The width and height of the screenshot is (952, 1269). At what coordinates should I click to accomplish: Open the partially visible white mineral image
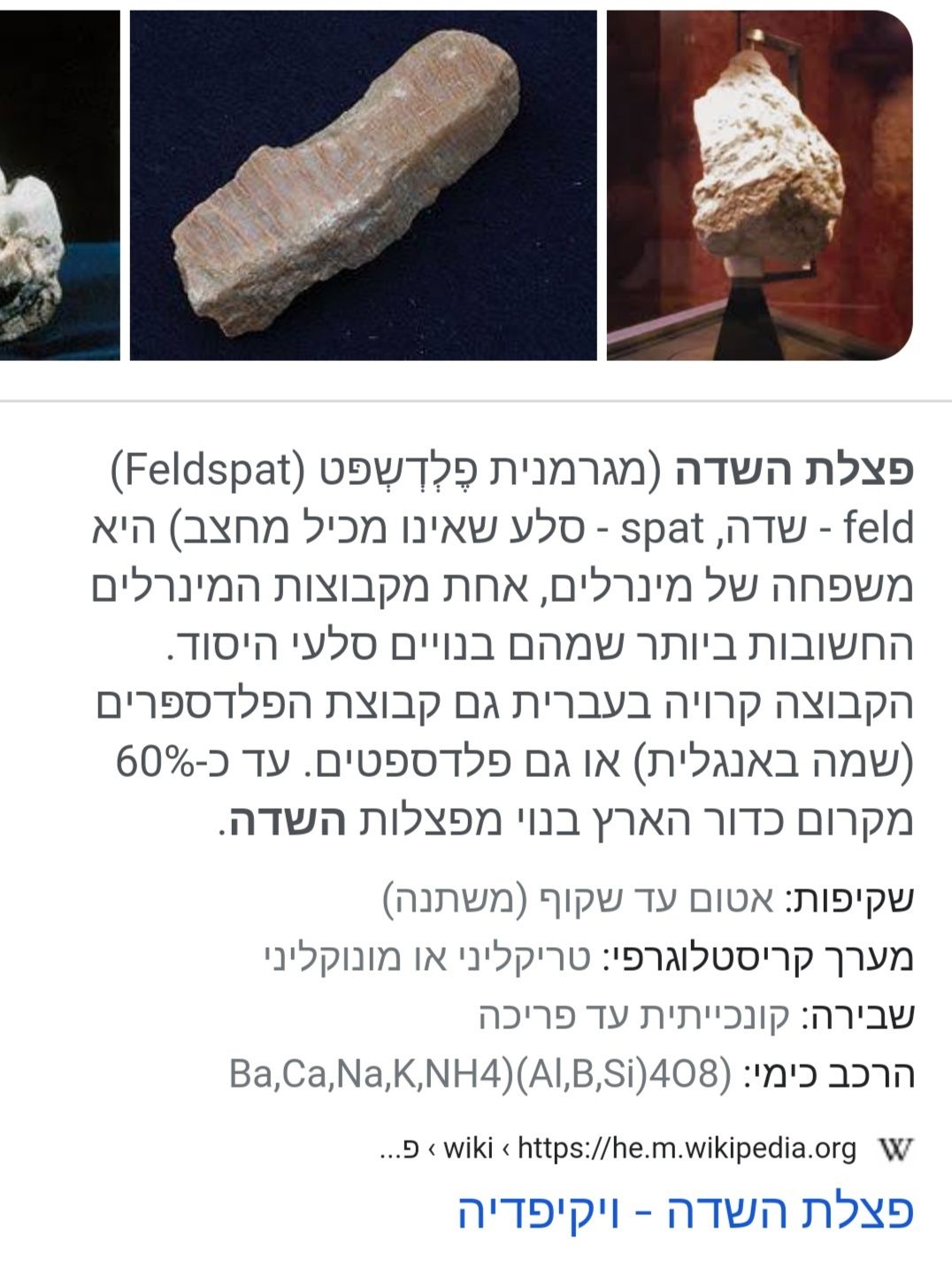point(58,185)
